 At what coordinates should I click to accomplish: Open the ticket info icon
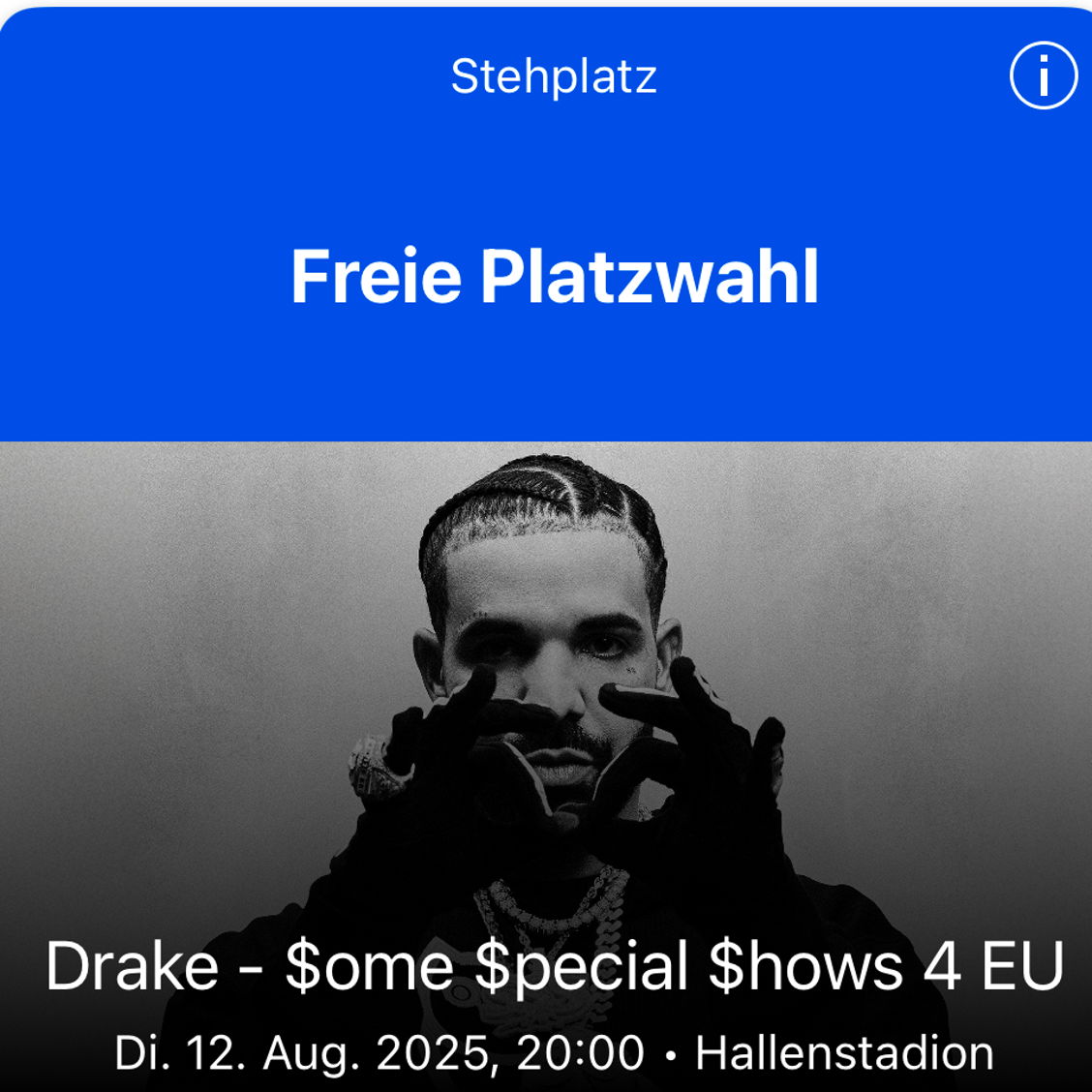pos(1043,76)
